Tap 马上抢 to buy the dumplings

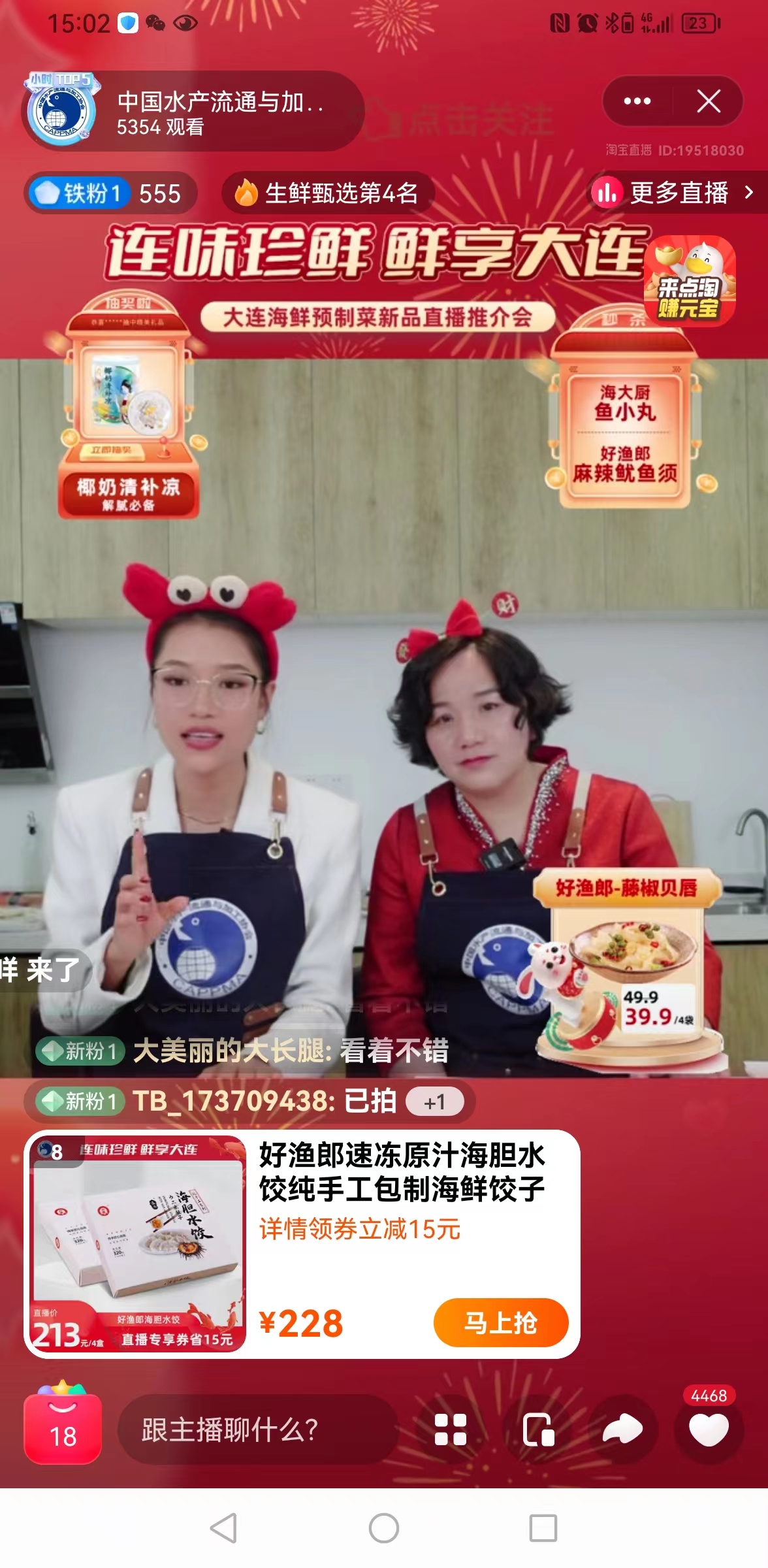pos(500,1322)
